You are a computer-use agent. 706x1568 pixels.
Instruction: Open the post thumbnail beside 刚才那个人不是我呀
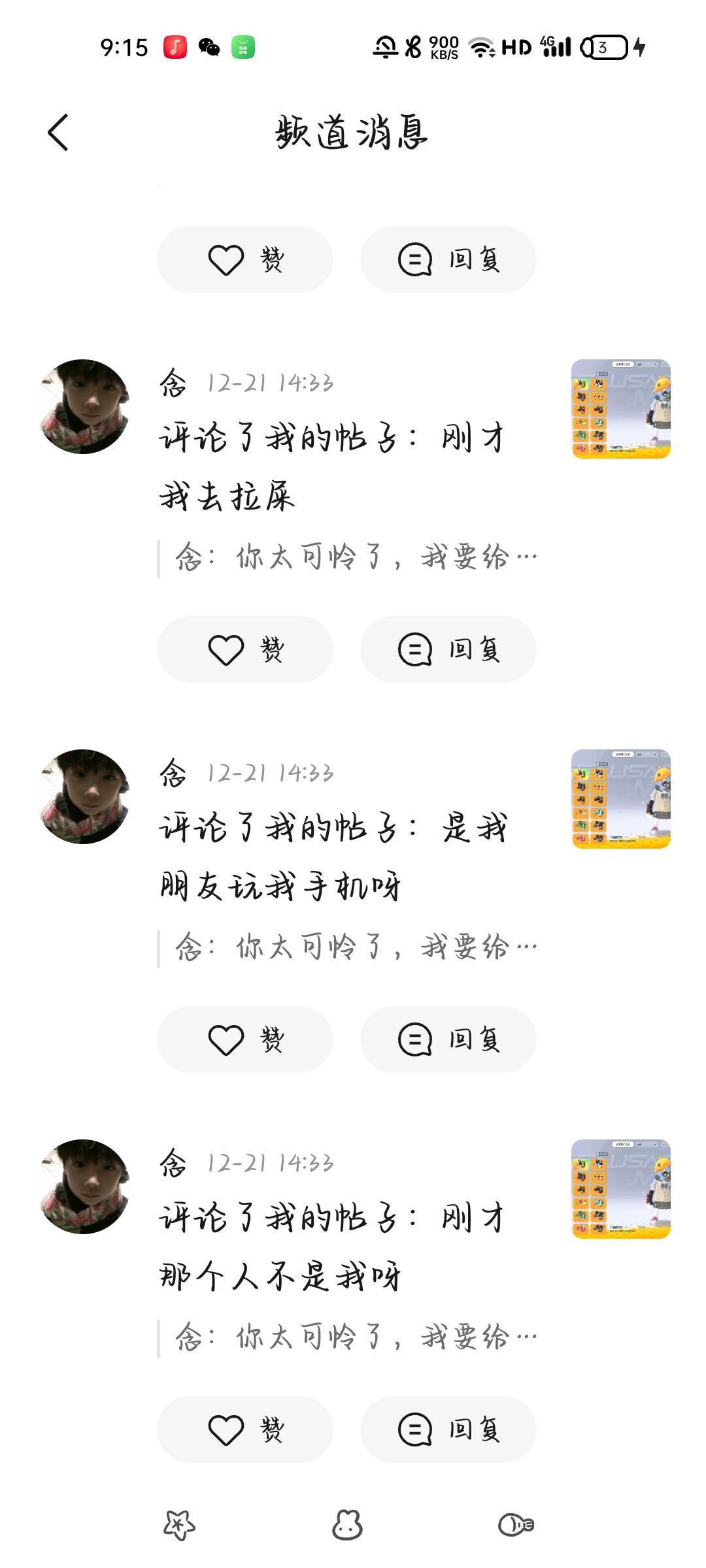pos(620,1189)
